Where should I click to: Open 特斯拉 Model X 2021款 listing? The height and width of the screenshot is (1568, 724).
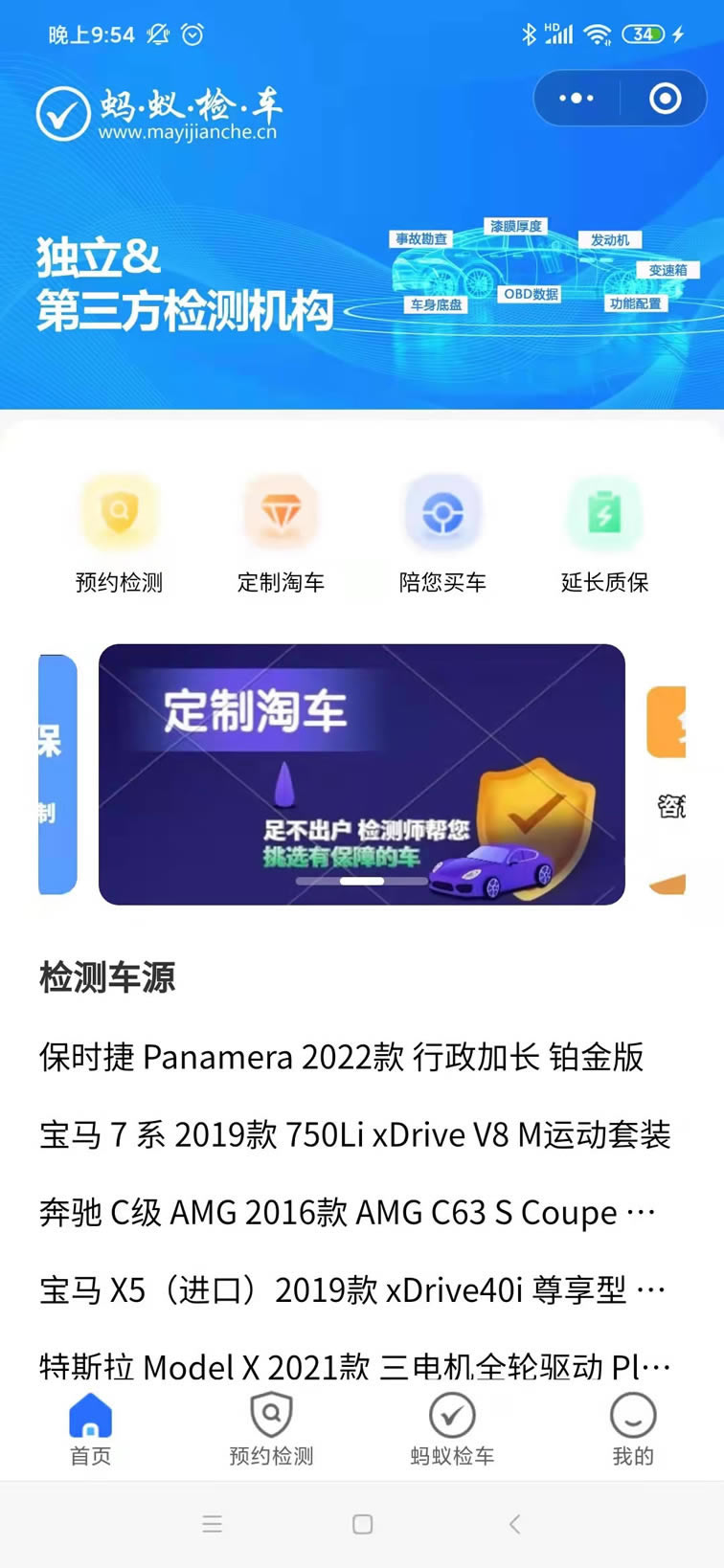[355, 1365]
